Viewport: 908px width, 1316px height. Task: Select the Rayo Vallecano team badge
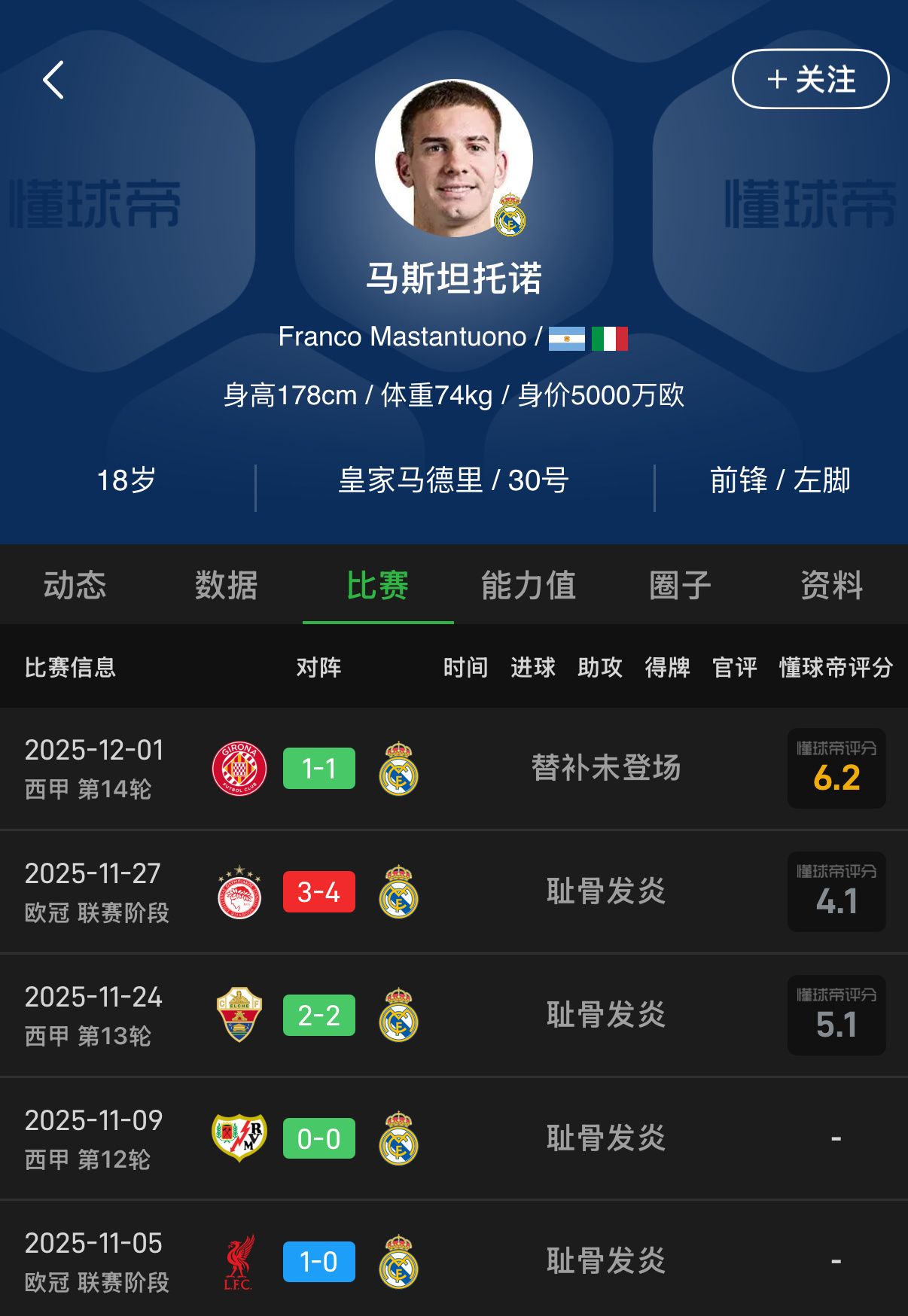point(239,1139)
